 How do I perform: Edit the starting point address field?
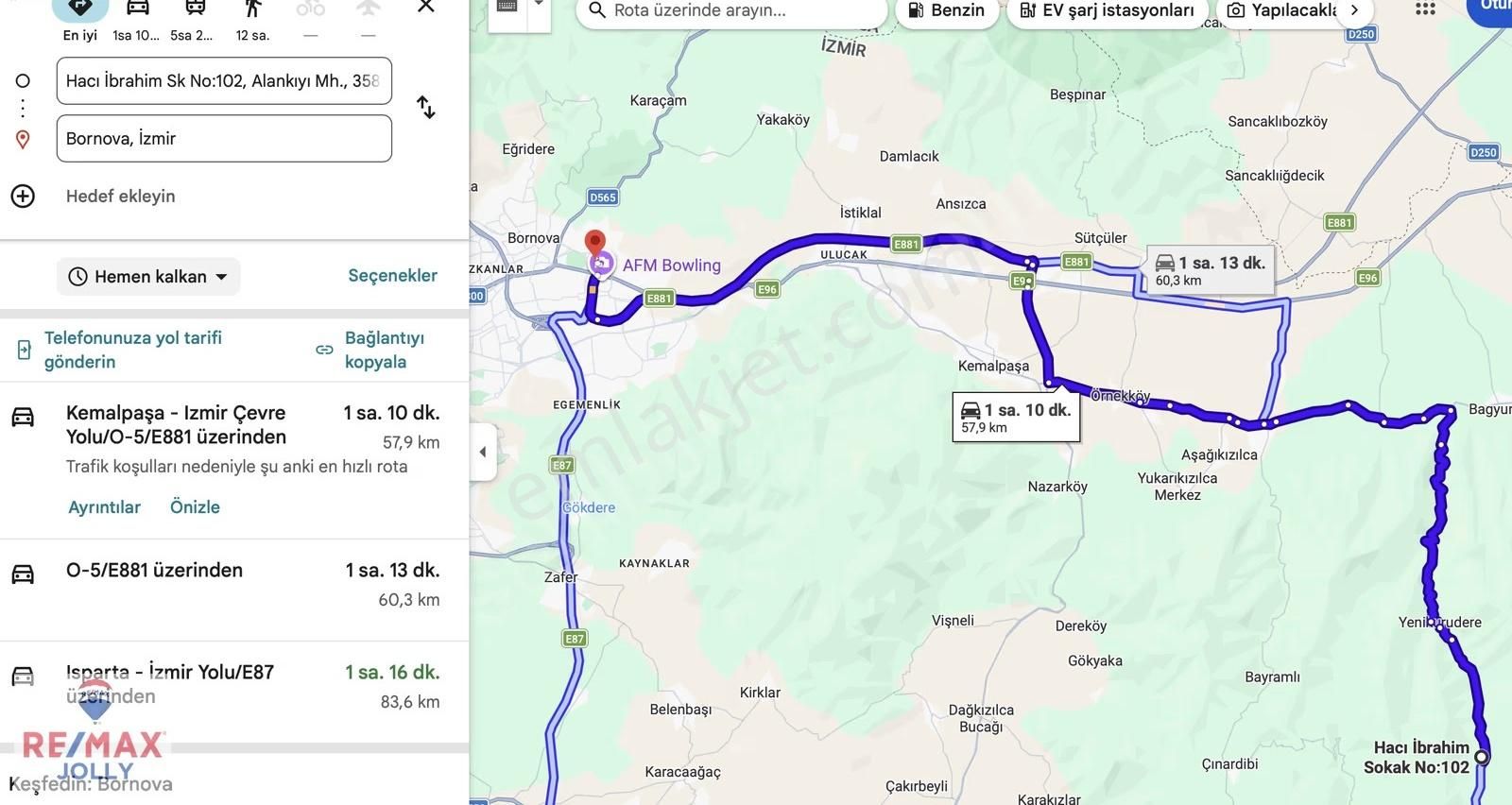point(223,81)
